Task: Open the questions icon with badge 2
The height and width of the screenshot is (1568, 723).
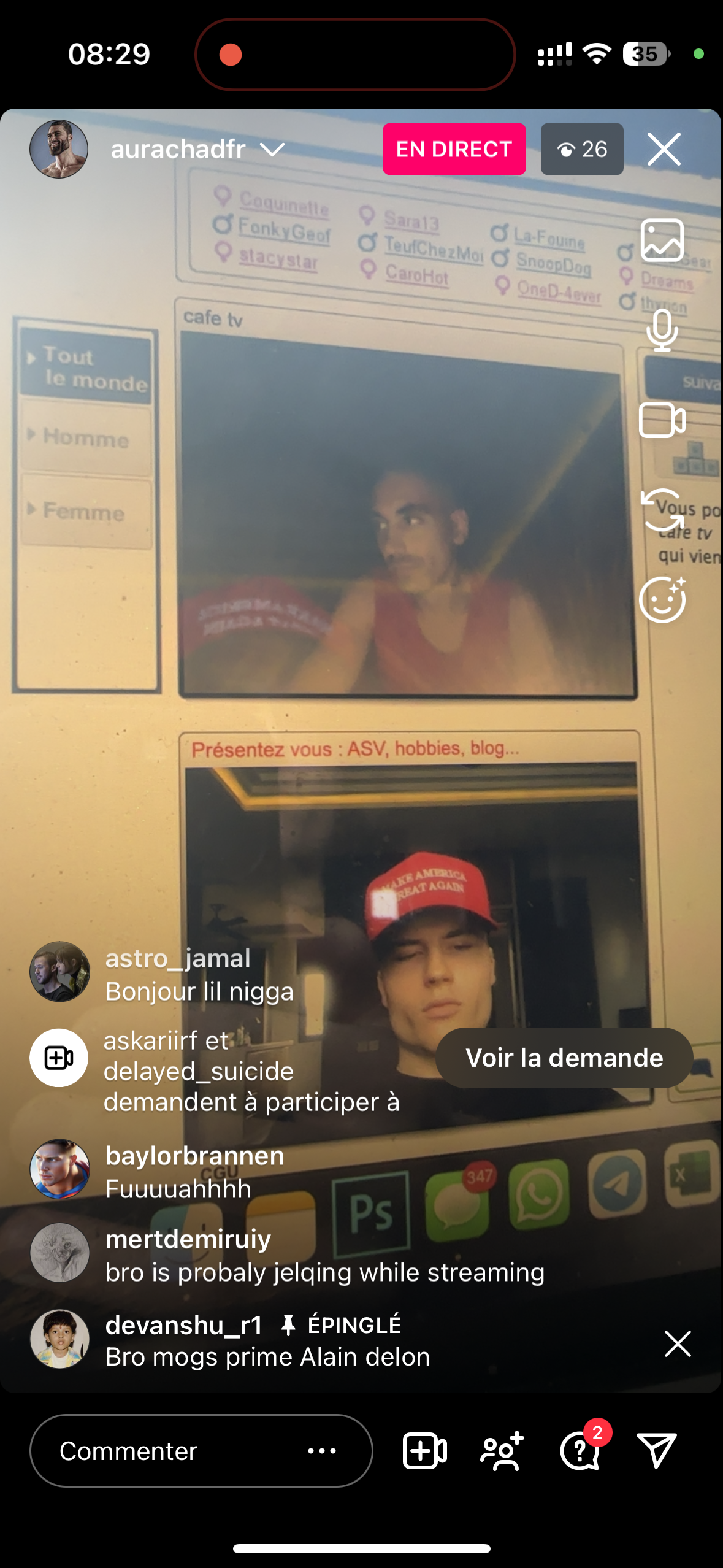Action: [580, 1451]
